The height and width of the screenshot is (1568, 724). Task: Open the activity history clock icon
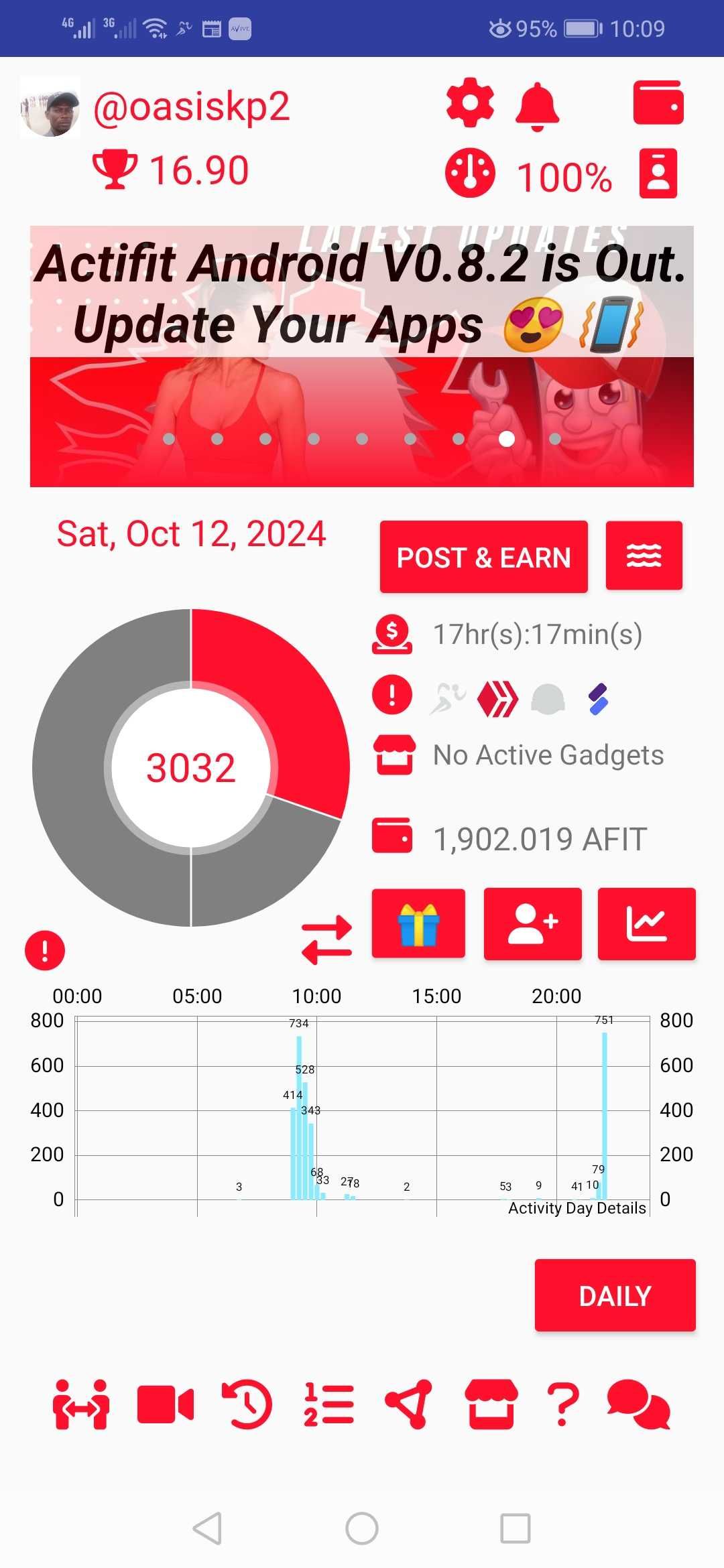pyautogui.click(x=247, y=1404)
